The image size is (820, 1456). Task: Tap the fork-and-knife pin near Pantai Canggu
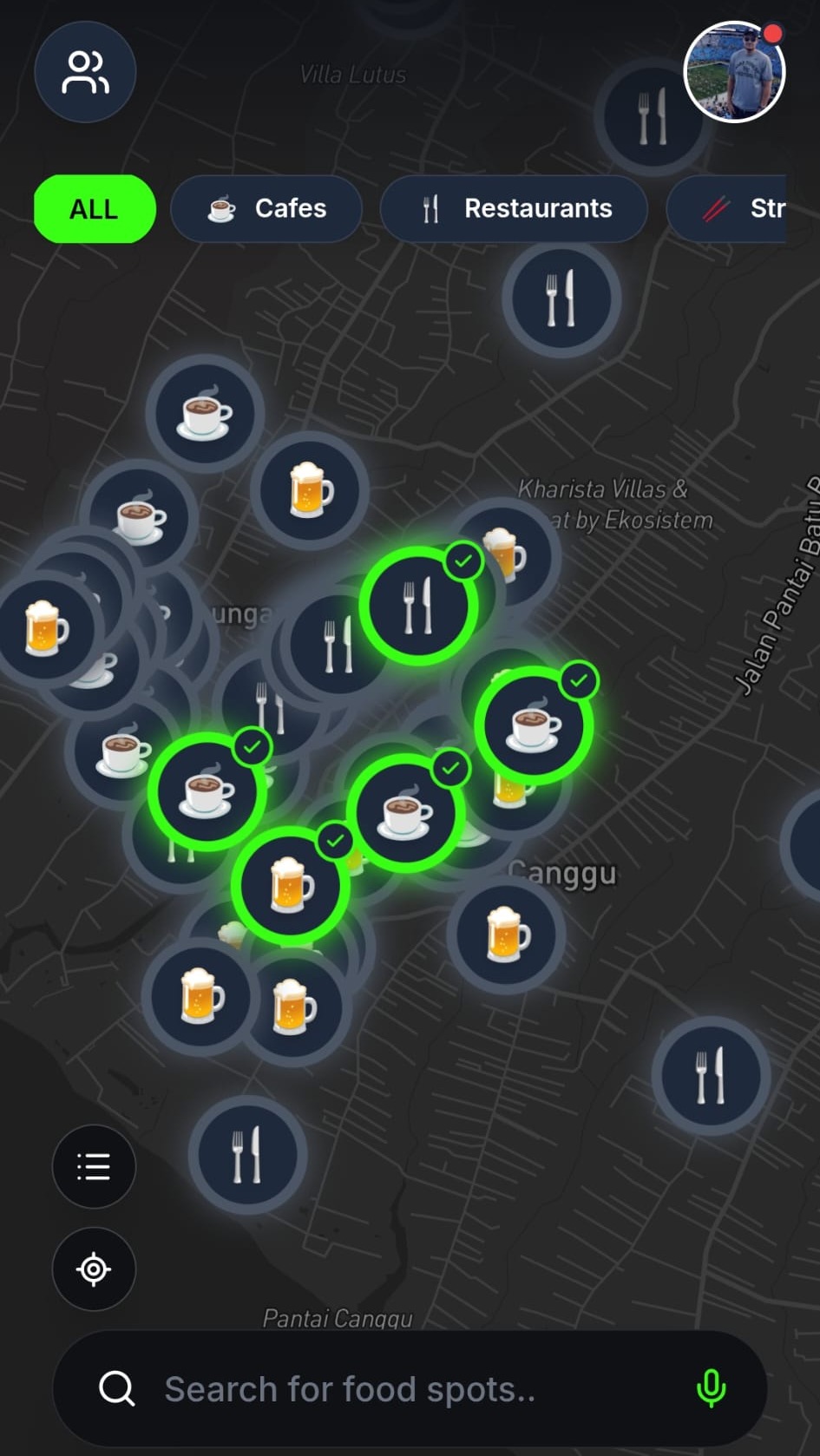pos(246,1154)
